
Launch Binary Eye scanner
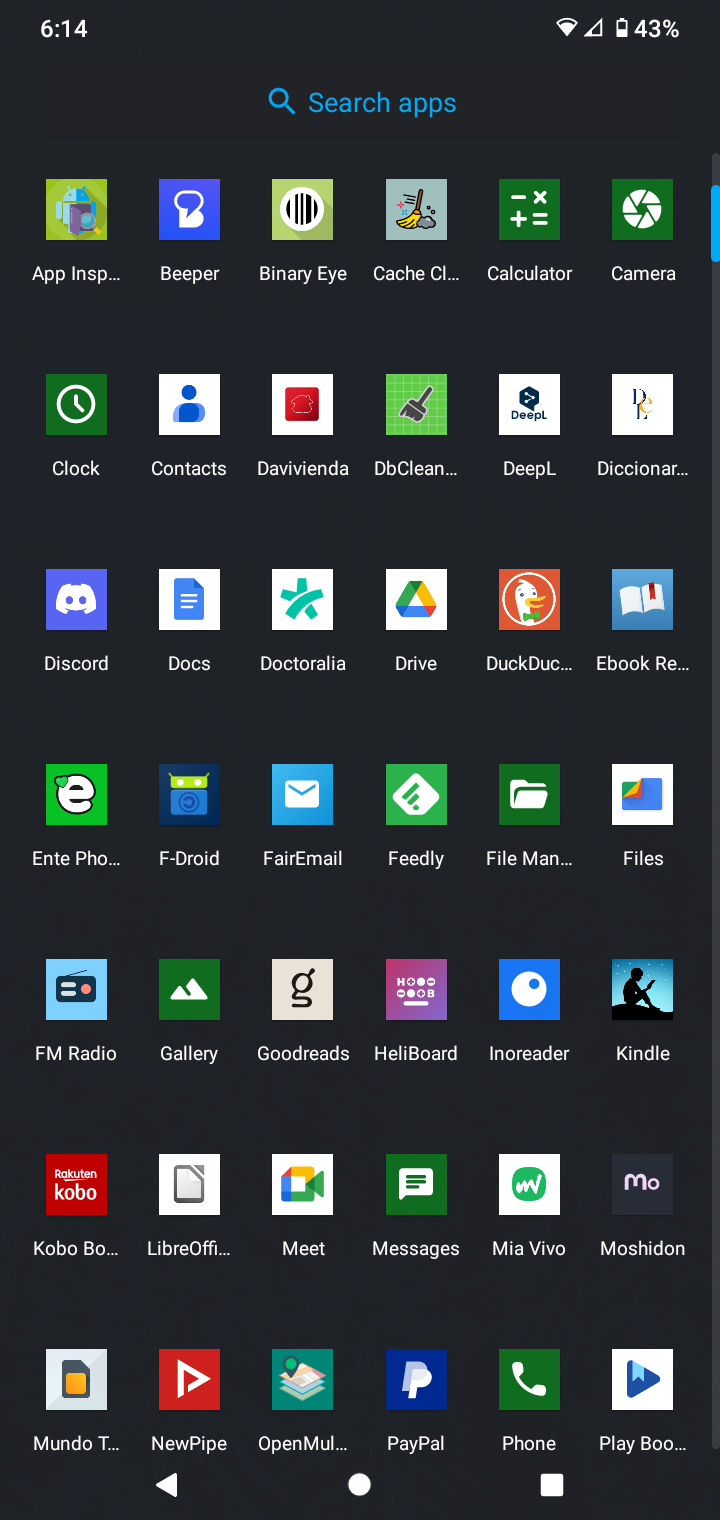[x=302, y=210]
